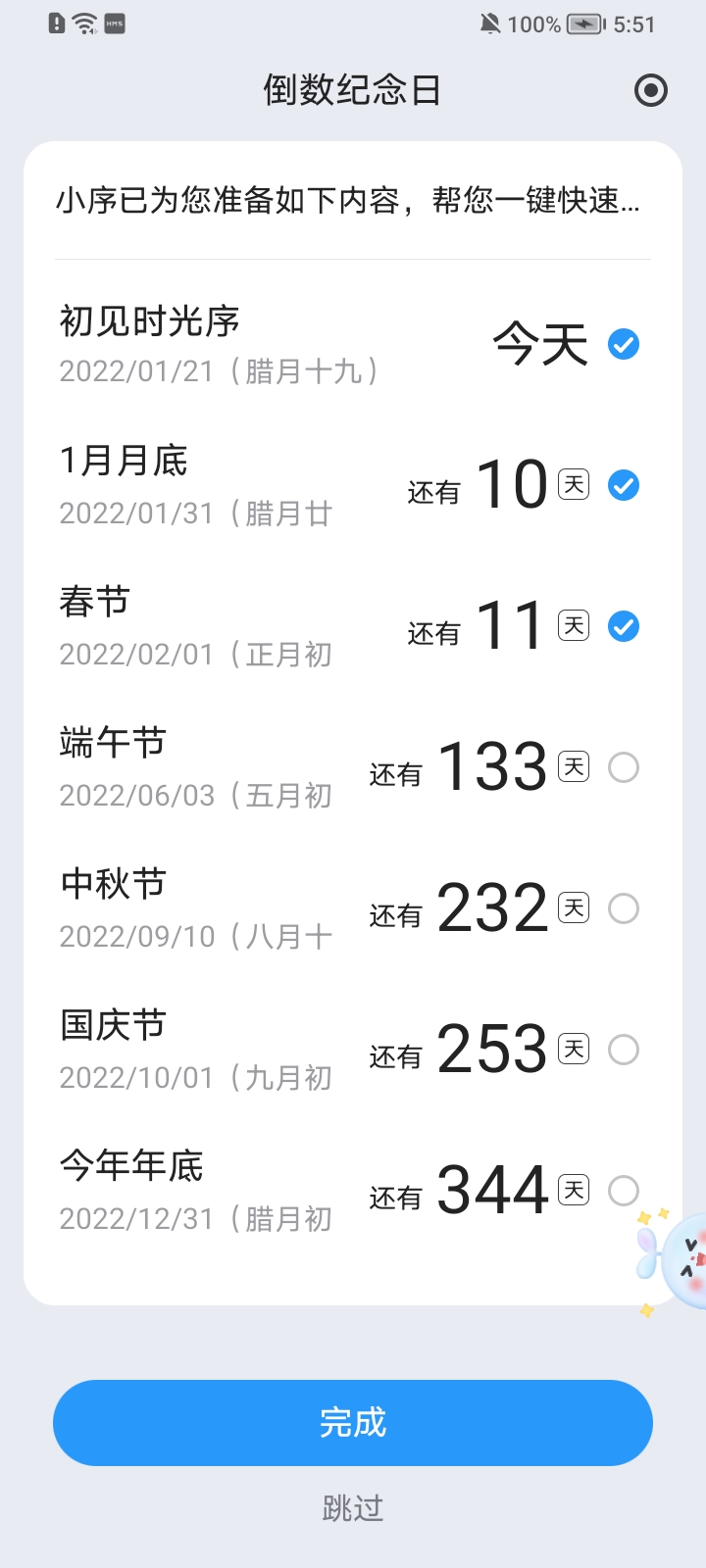The width and height of the screenshot is (706, 1568).
Task: Tap the 完成 button
Action: click(x=353, y=1423)
